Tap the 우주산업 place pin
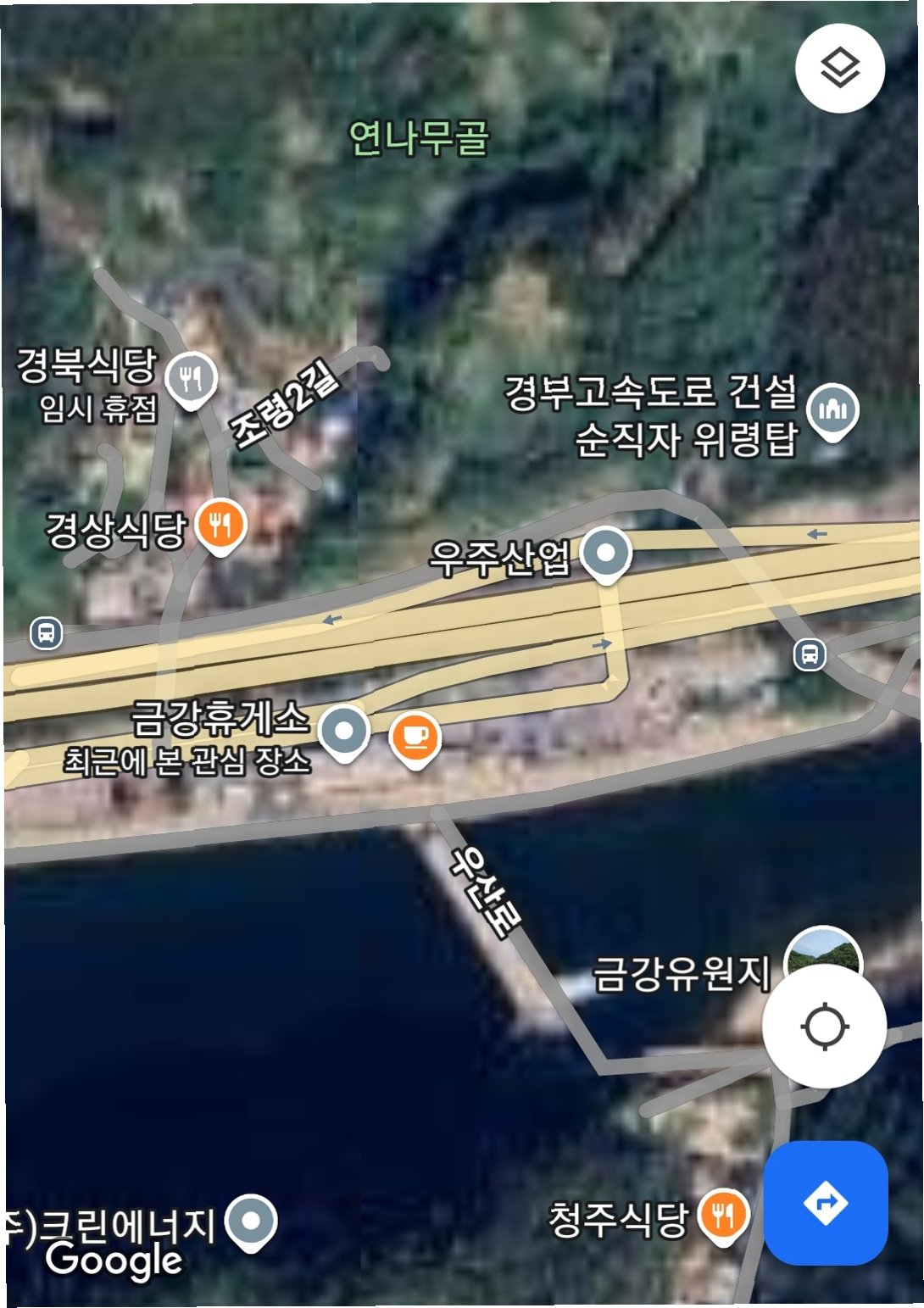 pos(605,554)
